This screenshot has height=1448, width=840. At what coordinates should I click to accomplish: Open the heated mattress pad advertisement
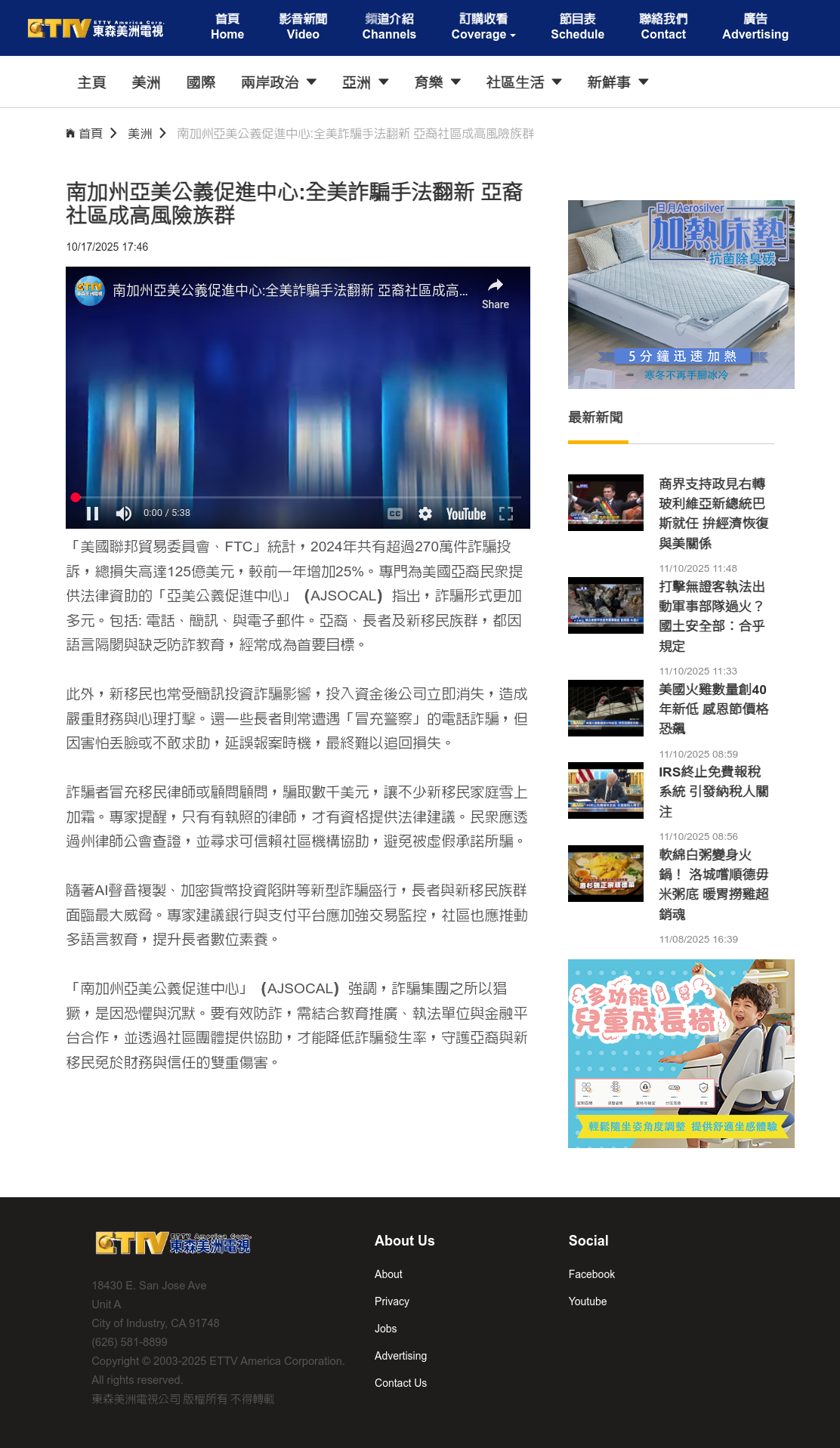681,295
